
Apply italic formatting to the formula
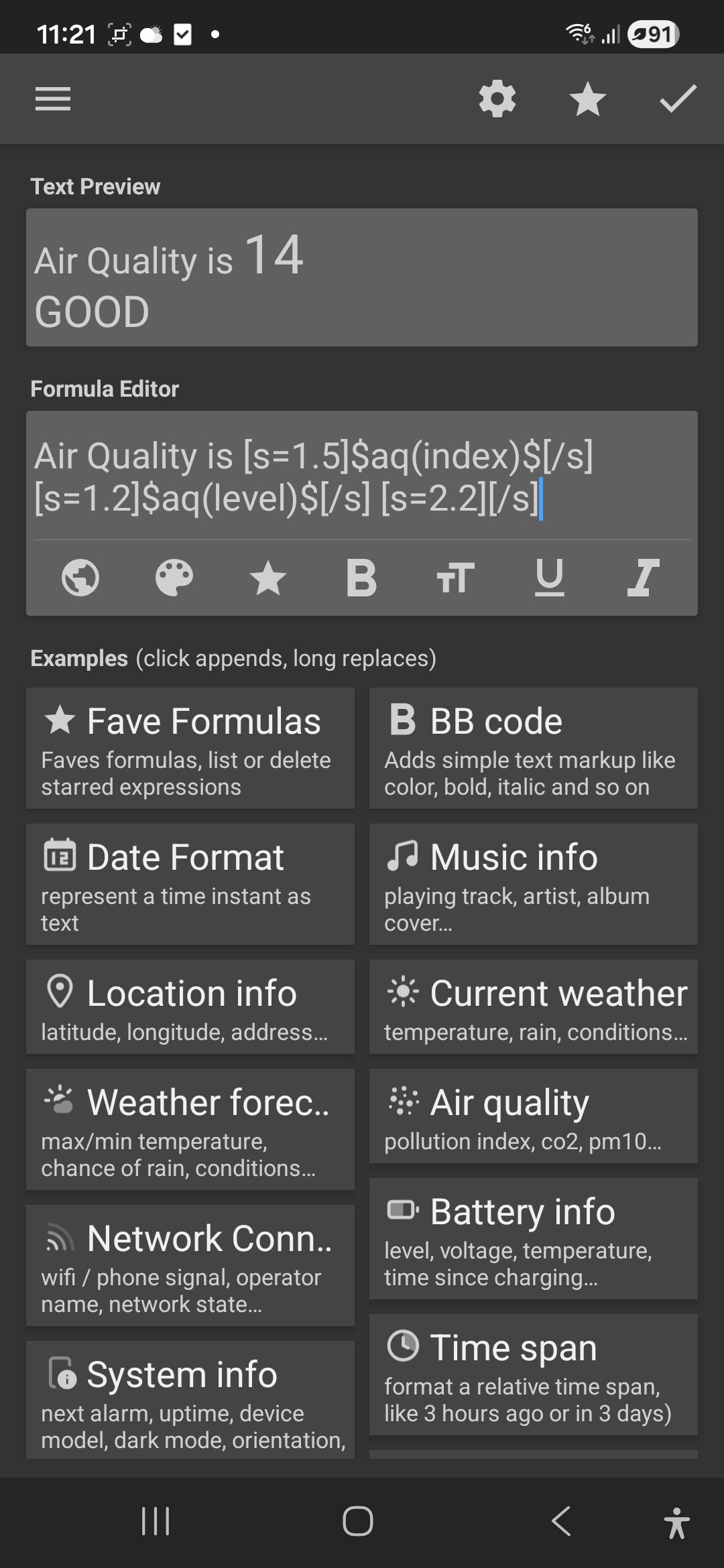coord(644,578)
